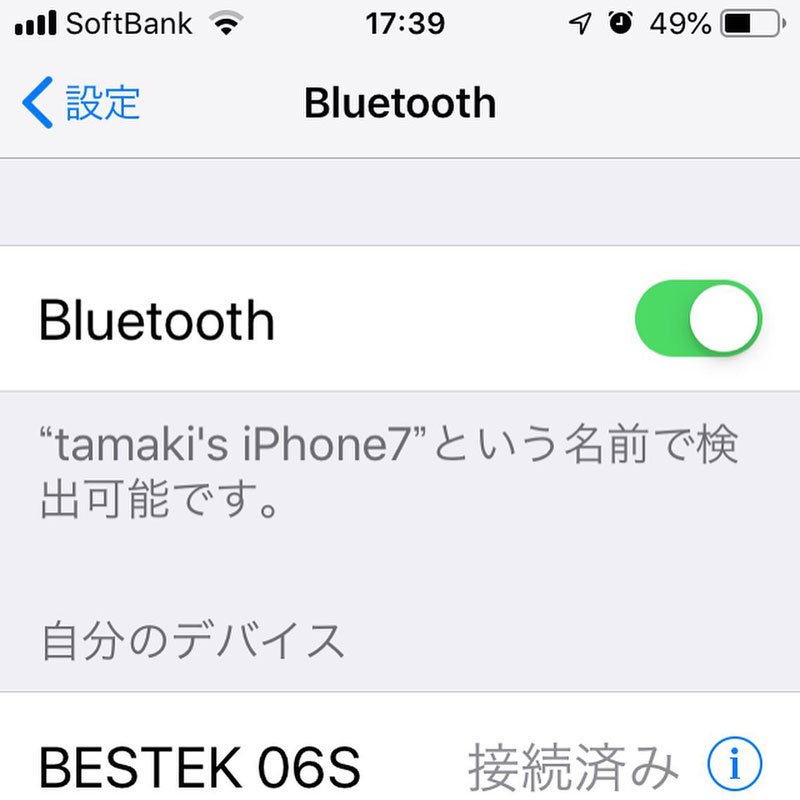Turn off the Bluetooth switch
The image size is (800, 800).
coord(698,319)
